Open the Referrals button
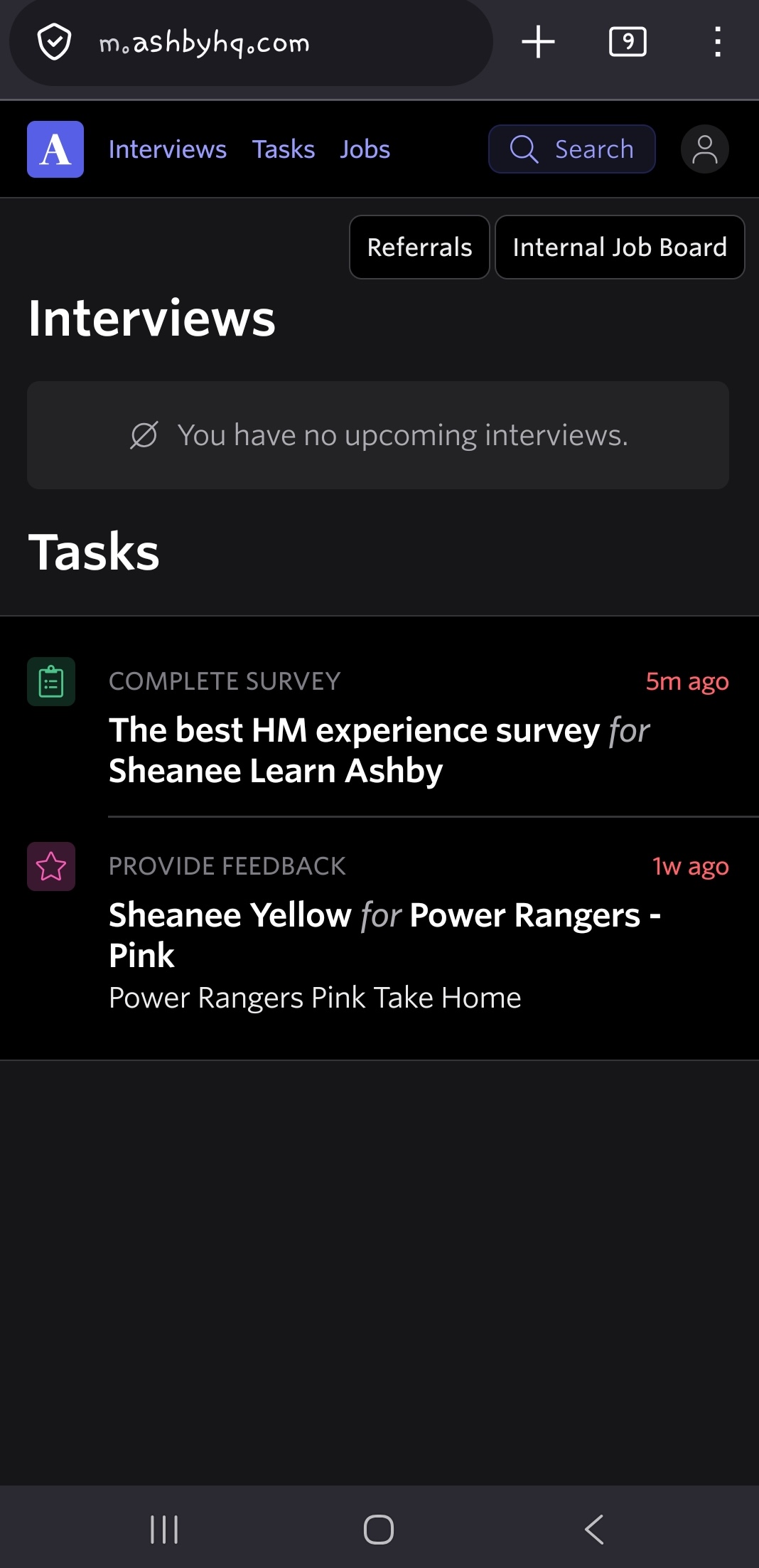759x1568 pixels. [419, 247]
